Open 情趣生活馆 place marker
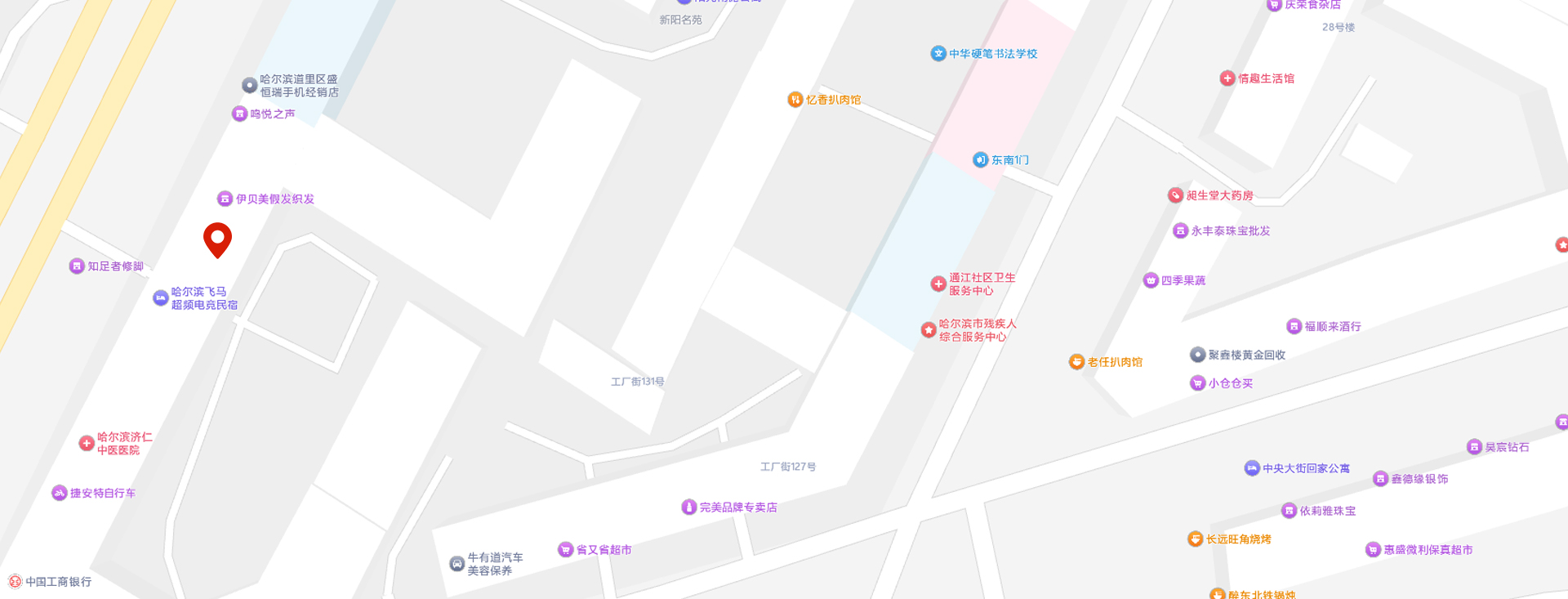 (x=1227, y=78)
